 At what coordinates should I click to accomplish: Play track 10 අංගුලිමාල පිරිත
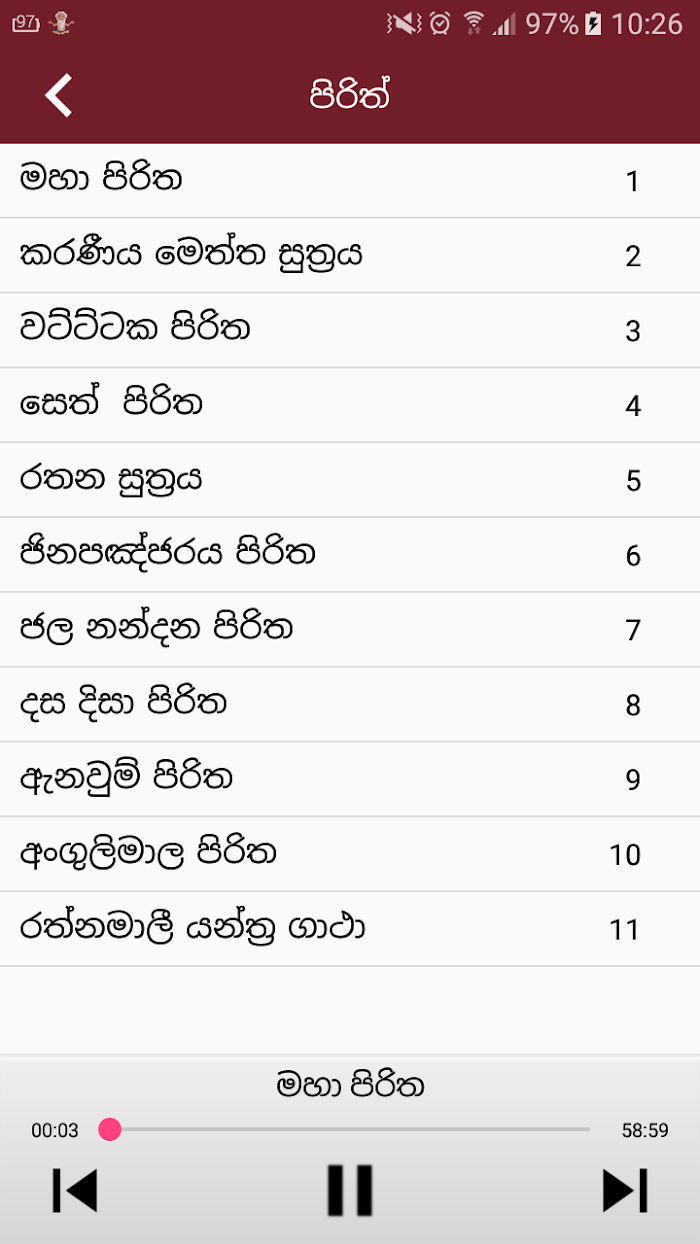click(350, 856)
